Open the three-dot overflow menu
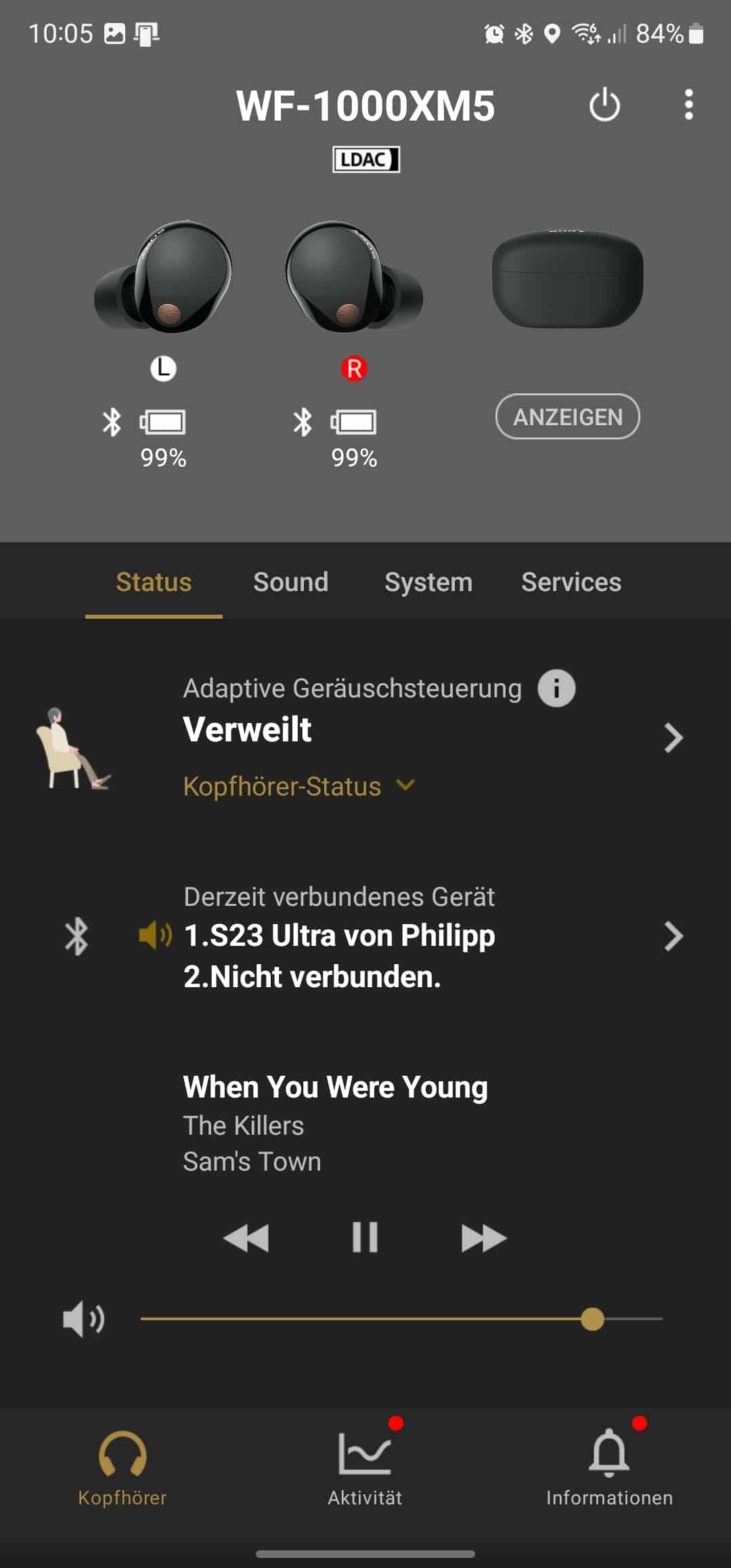 688,105
